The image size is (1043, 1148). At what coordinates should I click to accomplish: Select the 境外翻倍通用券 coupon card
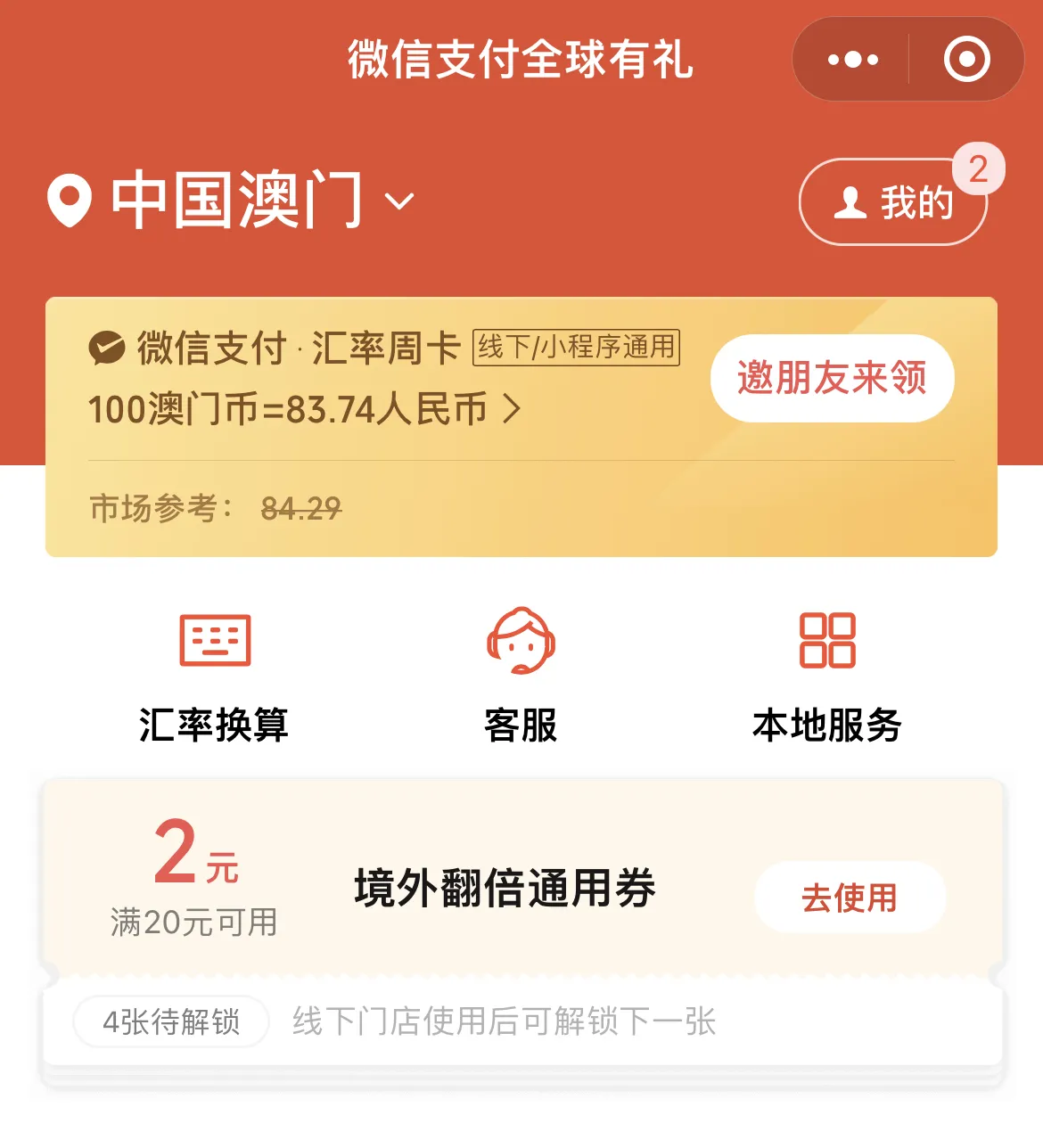(x=502, y=889)
